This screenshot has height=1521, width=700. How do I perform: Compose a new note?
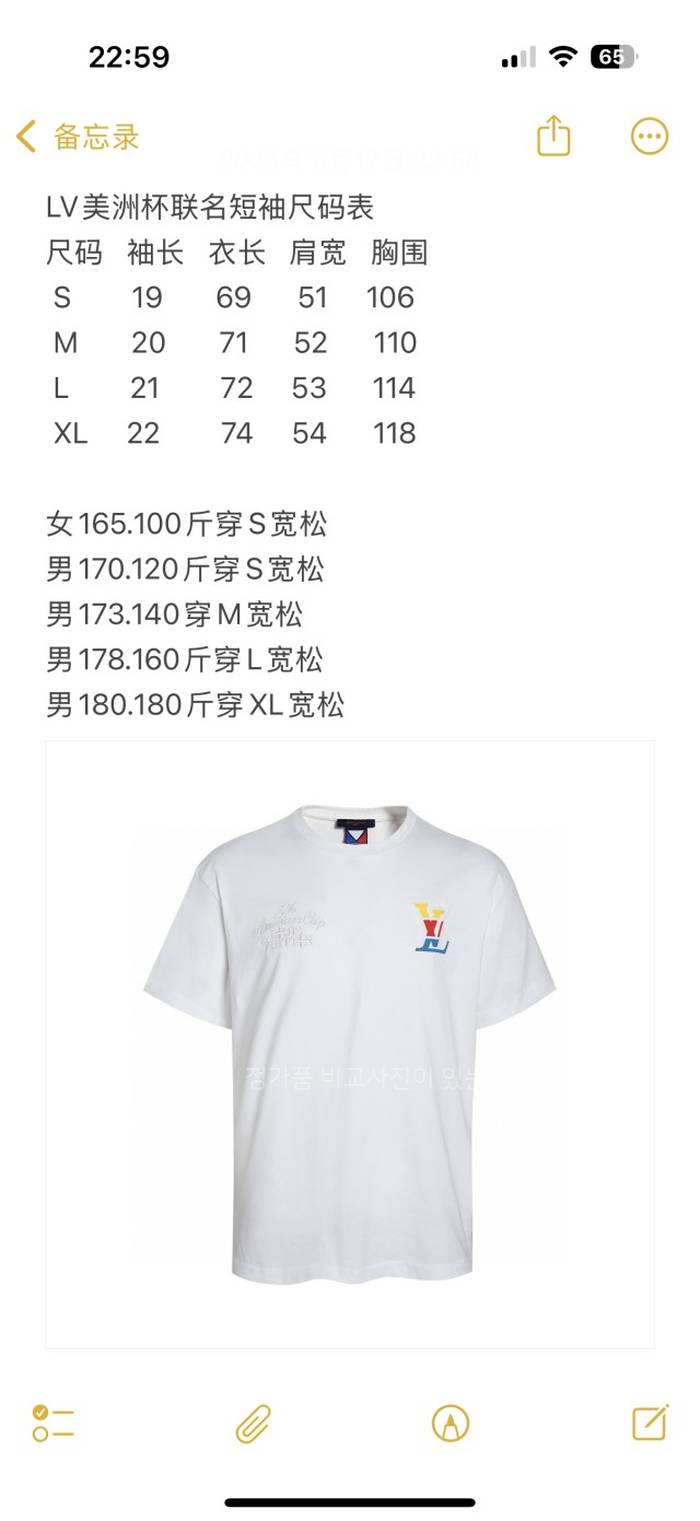(x=650, y=1421)
